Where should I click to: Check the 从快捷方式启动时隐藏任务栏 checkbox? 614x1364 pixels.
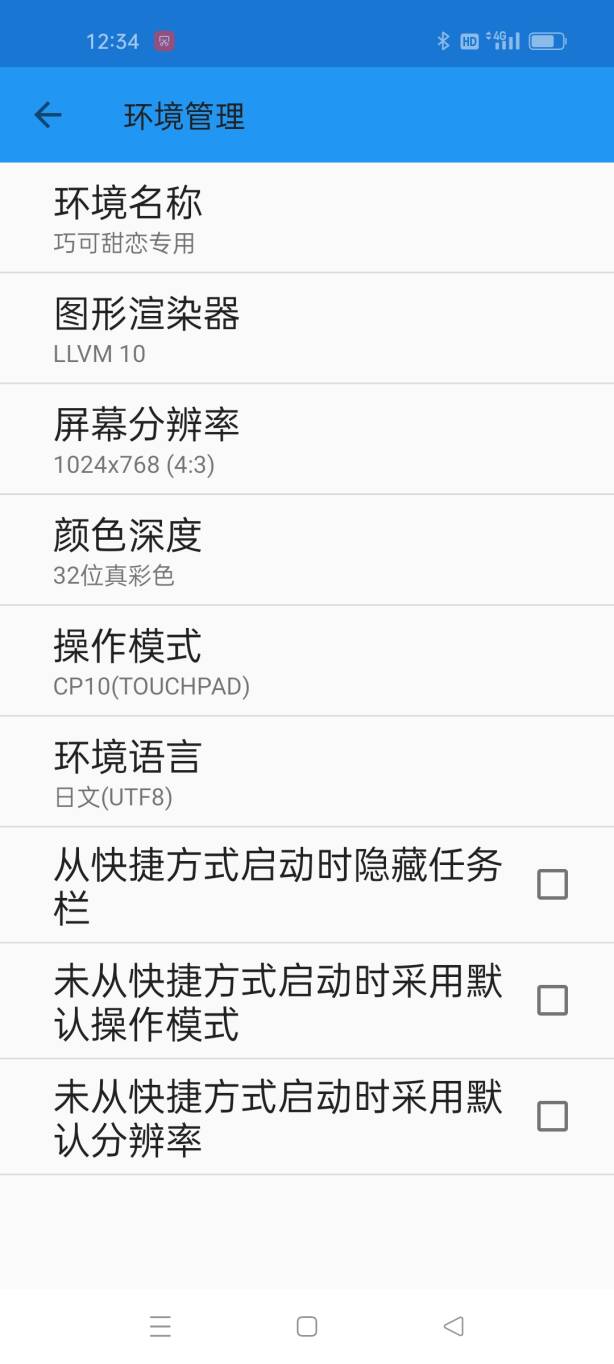553,885
